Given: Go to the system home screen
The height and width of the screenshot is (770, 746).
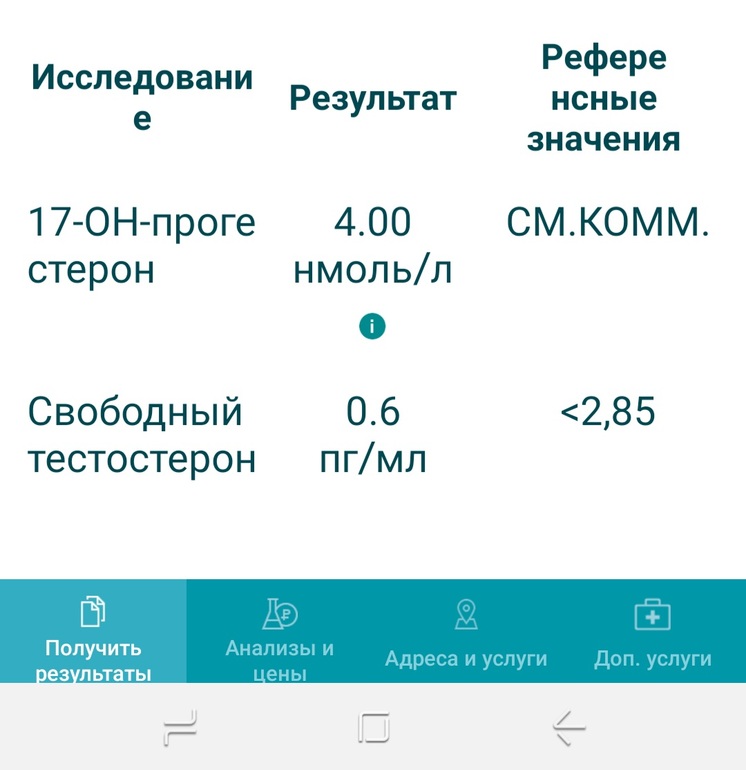Looking at the screenshot, I should (373, 727).
